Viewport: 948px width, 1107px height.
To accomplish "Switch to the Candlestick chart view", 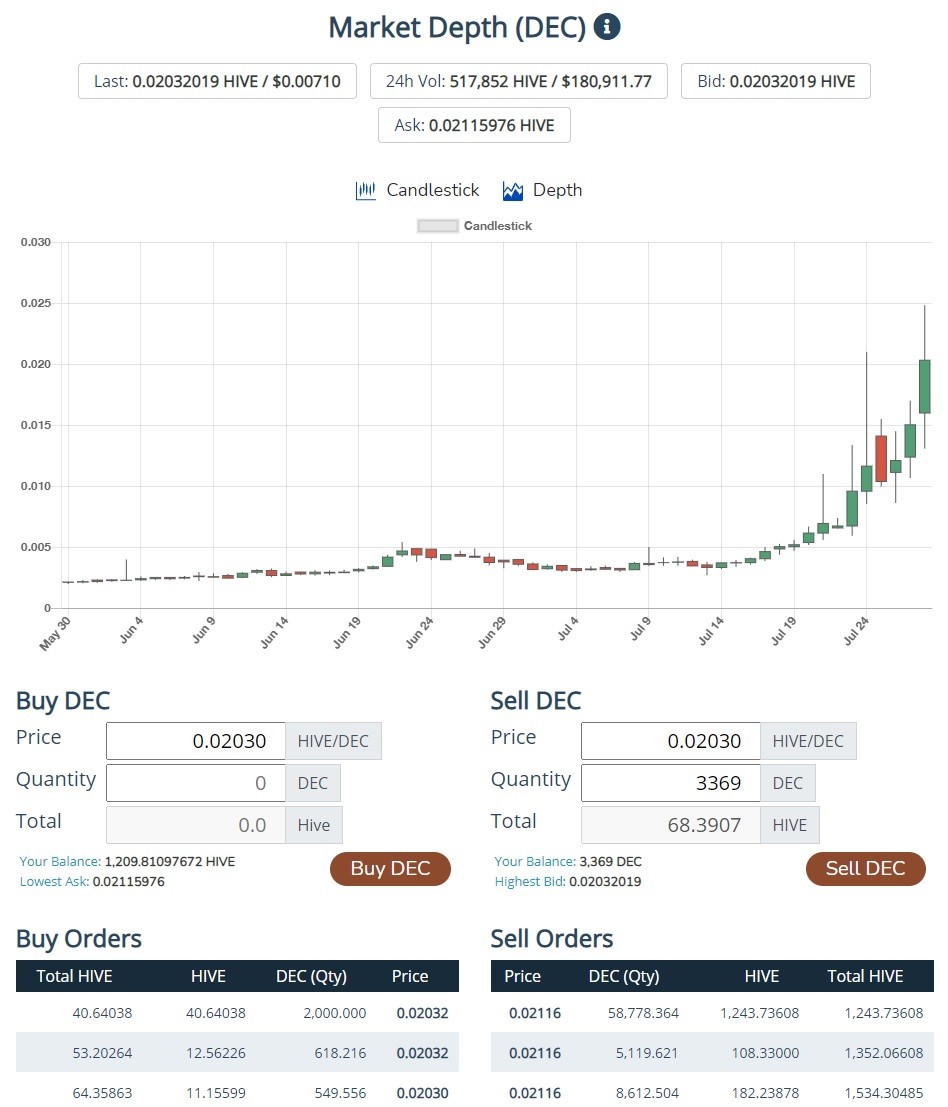I will [417, 190].
